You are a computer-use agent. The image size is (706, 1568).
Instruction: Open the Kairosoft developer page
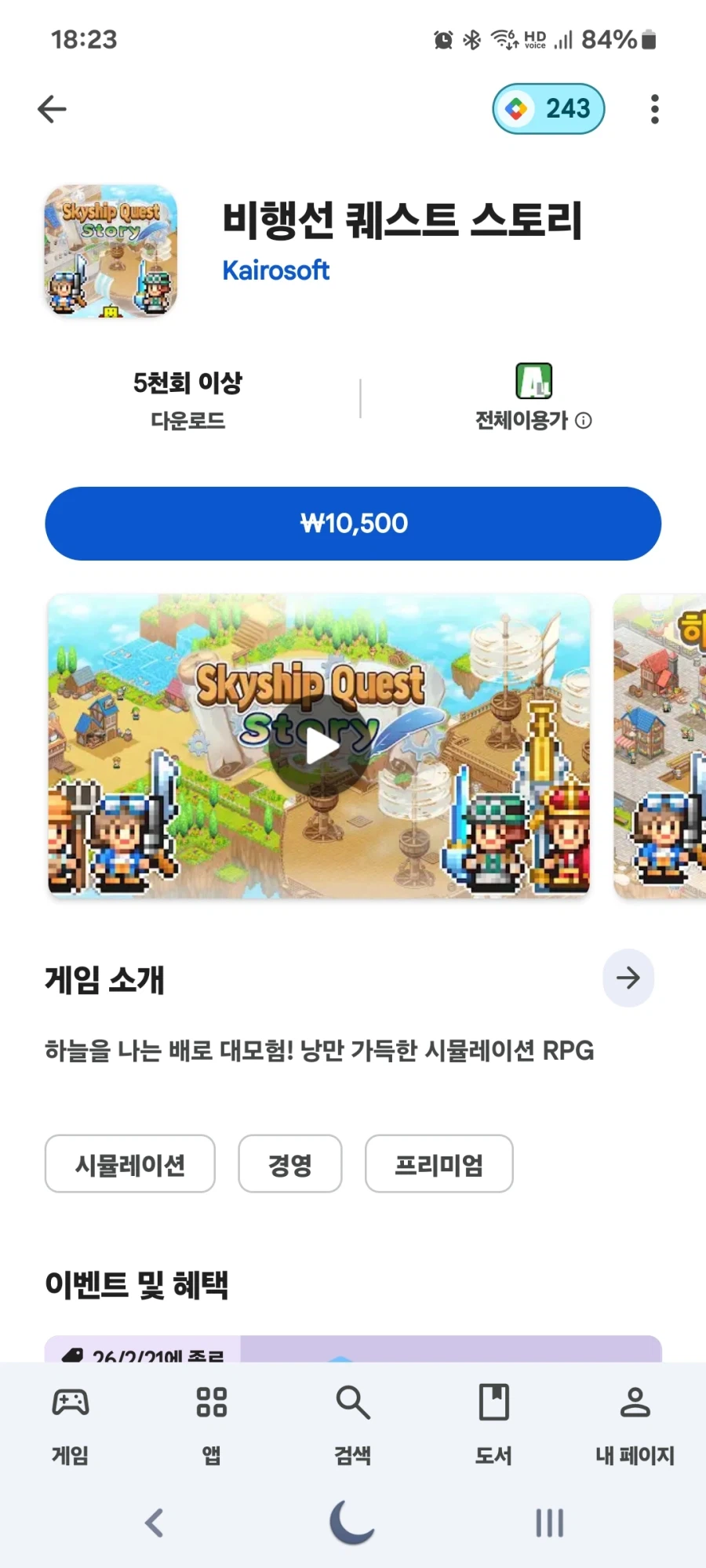pyautogui.click(x=276, y=270)
